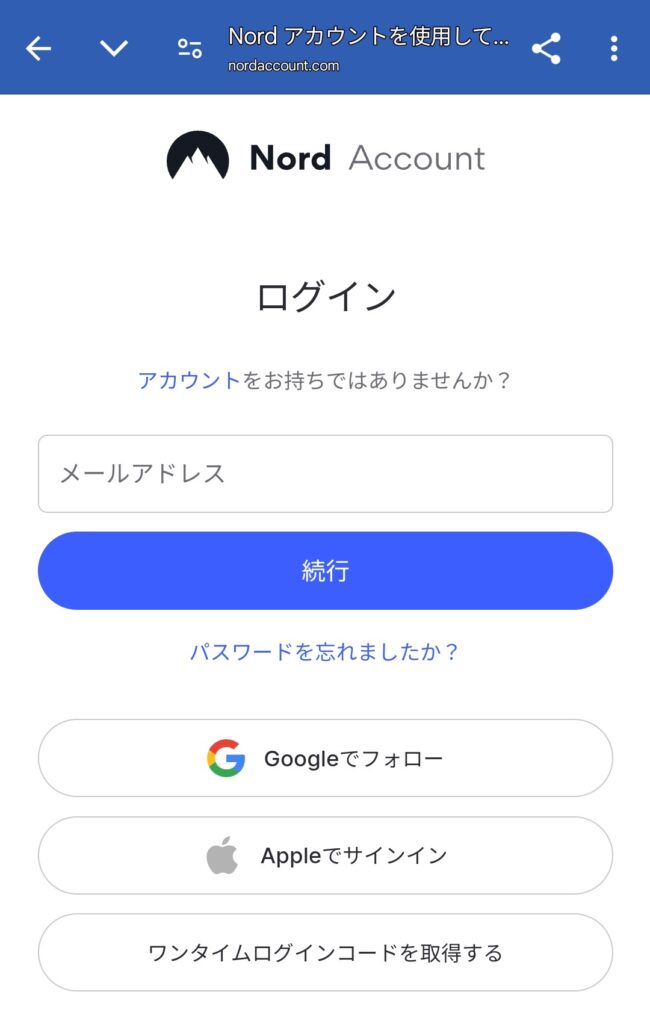Image resolution: width=650 pixels, height=1024 pixels.
Task: Go back using the arrow icon
Action: coord(38,48)
